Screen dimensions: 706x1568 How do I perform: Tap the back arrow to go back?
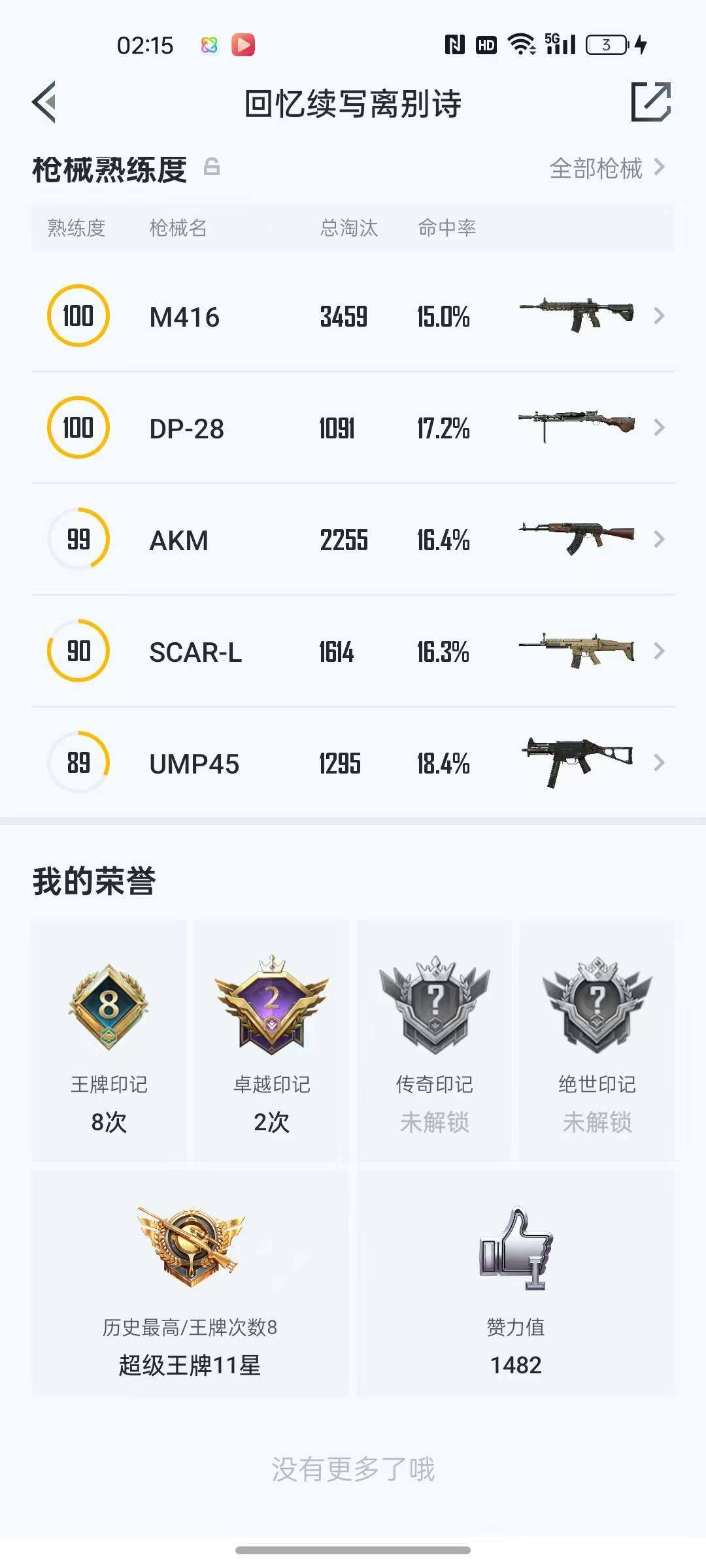(44, 103)
